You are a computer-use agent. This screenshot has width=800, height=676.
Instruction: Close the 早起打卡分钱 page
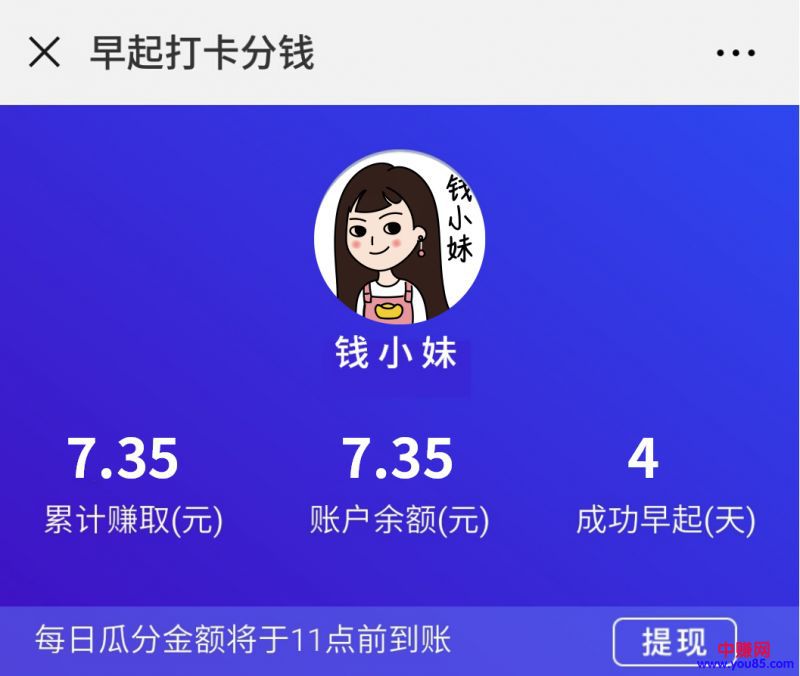click(x=44, y=52)
